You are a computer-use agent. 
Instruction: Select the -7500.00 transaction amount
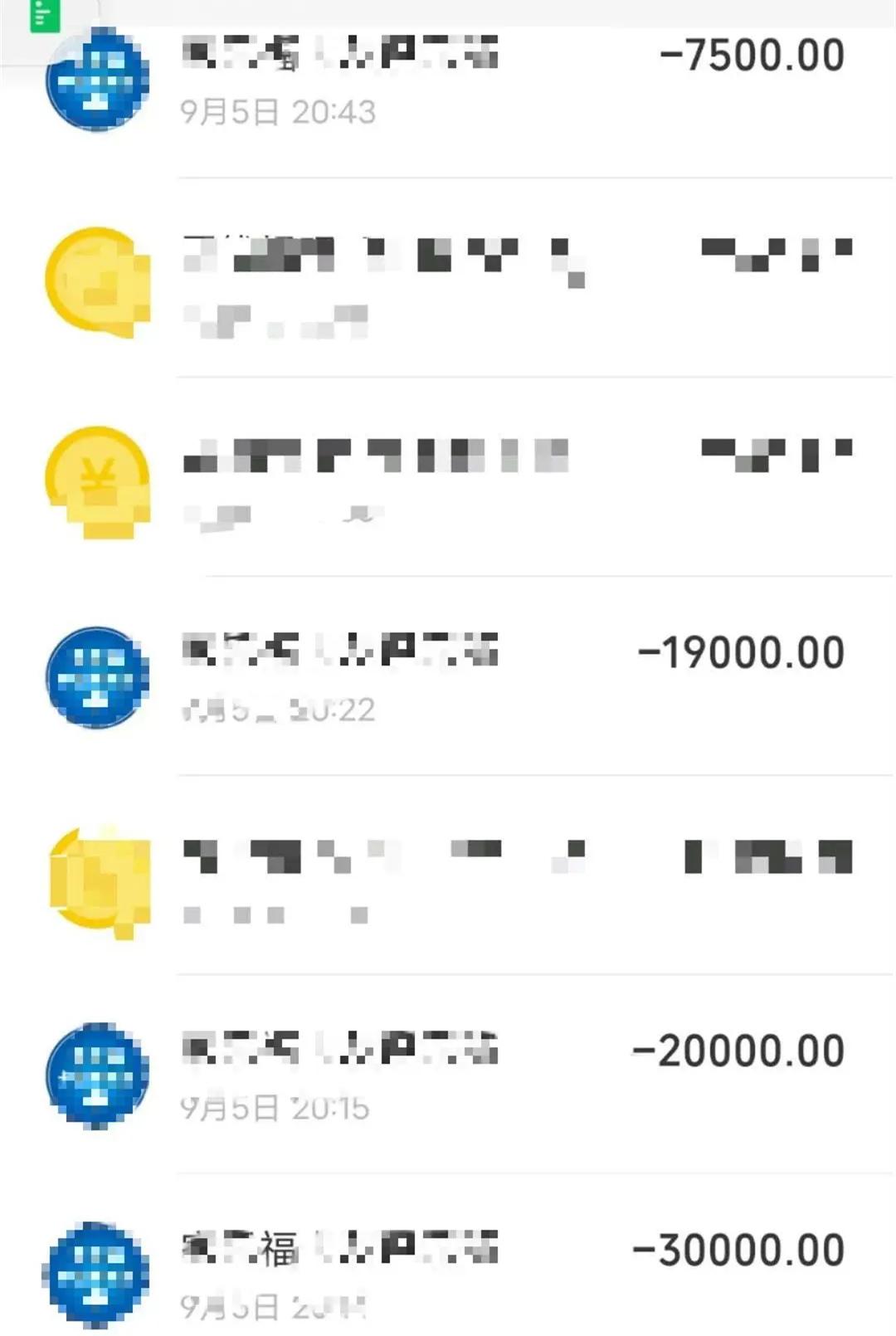[x=749, y=56]
